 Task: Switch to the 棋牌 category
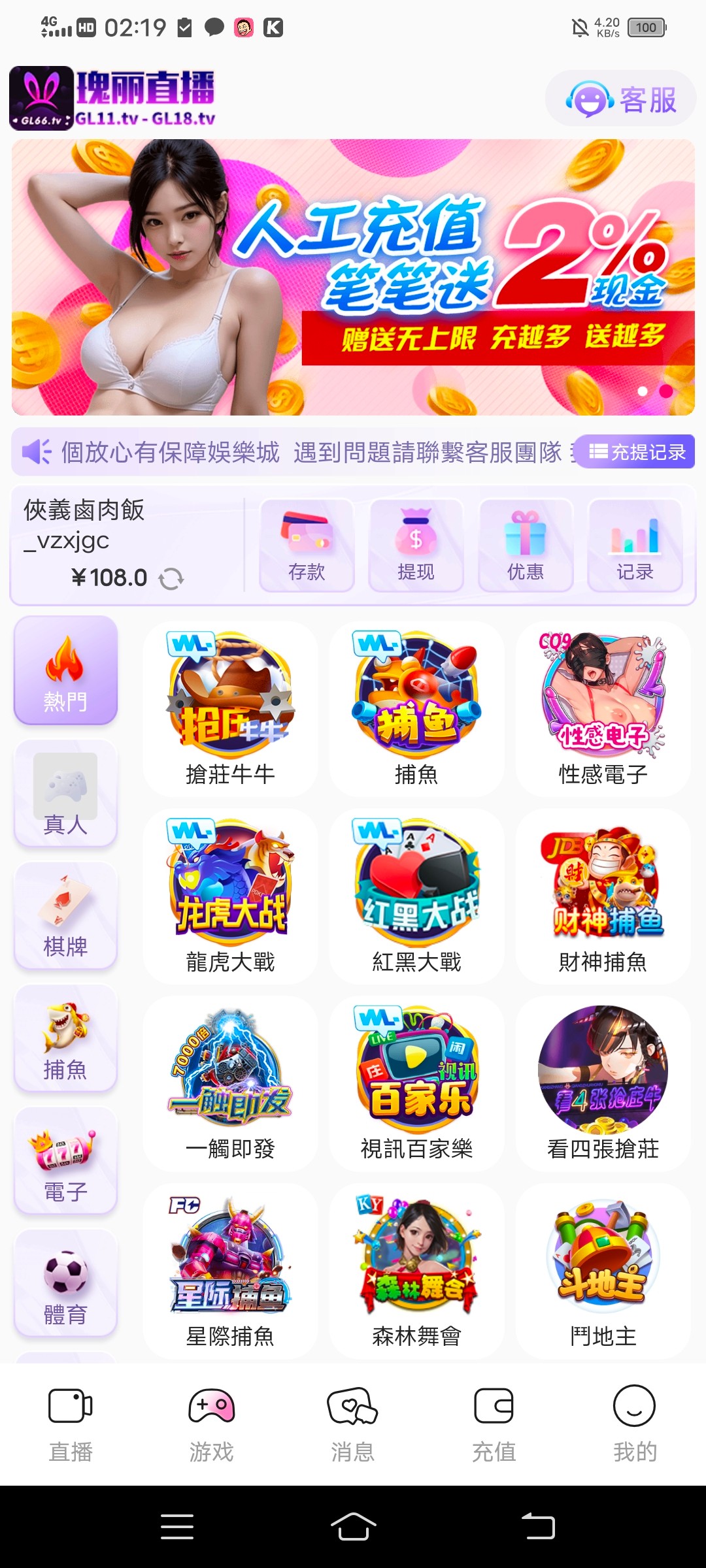[x=65, y=915]
